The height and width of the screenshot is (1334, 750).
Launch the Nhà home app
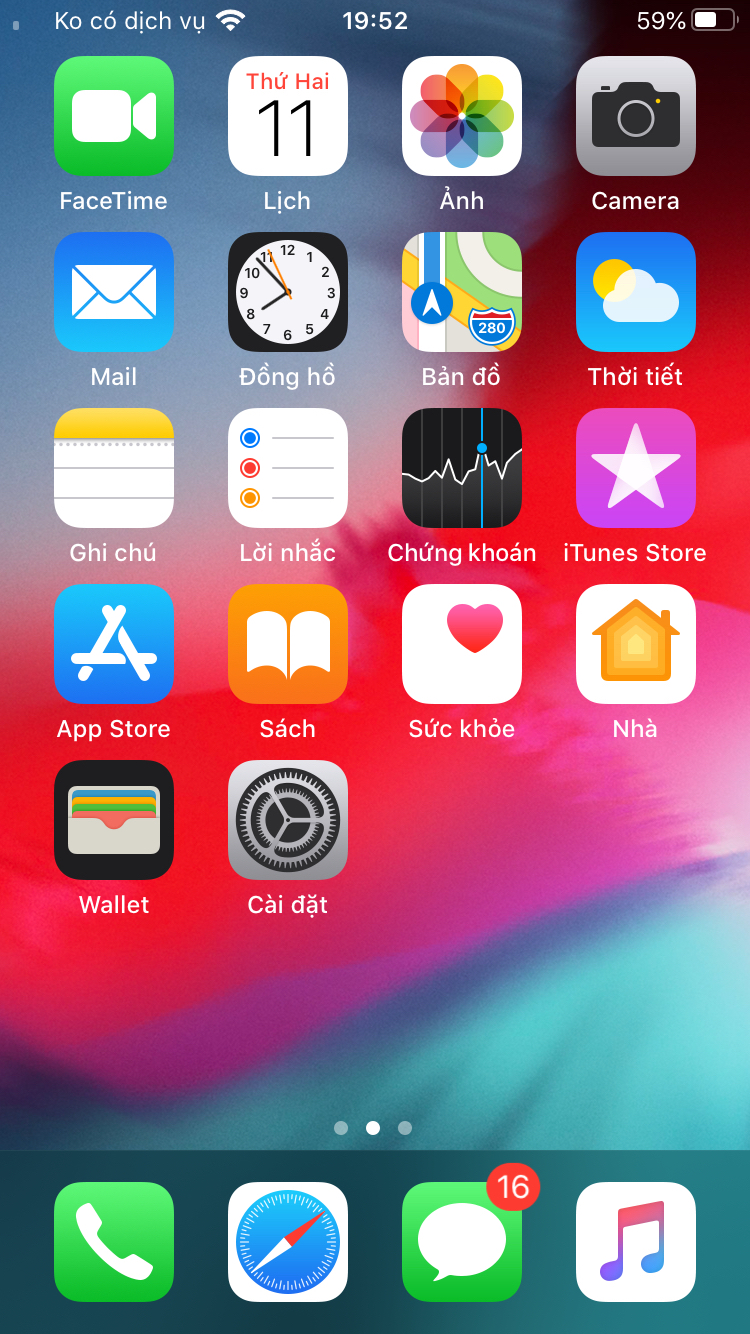pos(636,644)
